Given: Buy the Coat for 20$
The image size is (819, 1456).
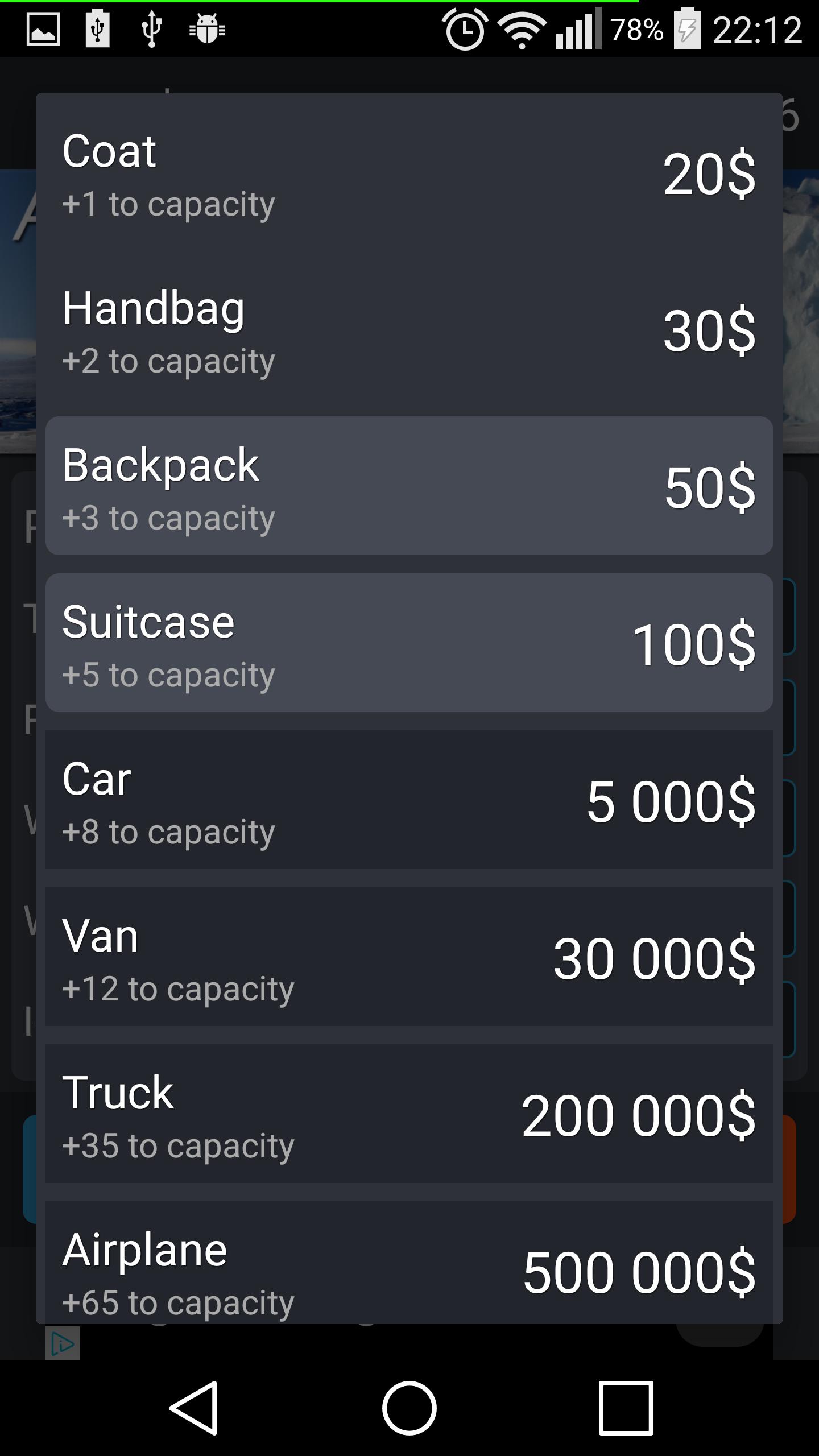Looking at the screenshot, I should (x=409, y=176).
